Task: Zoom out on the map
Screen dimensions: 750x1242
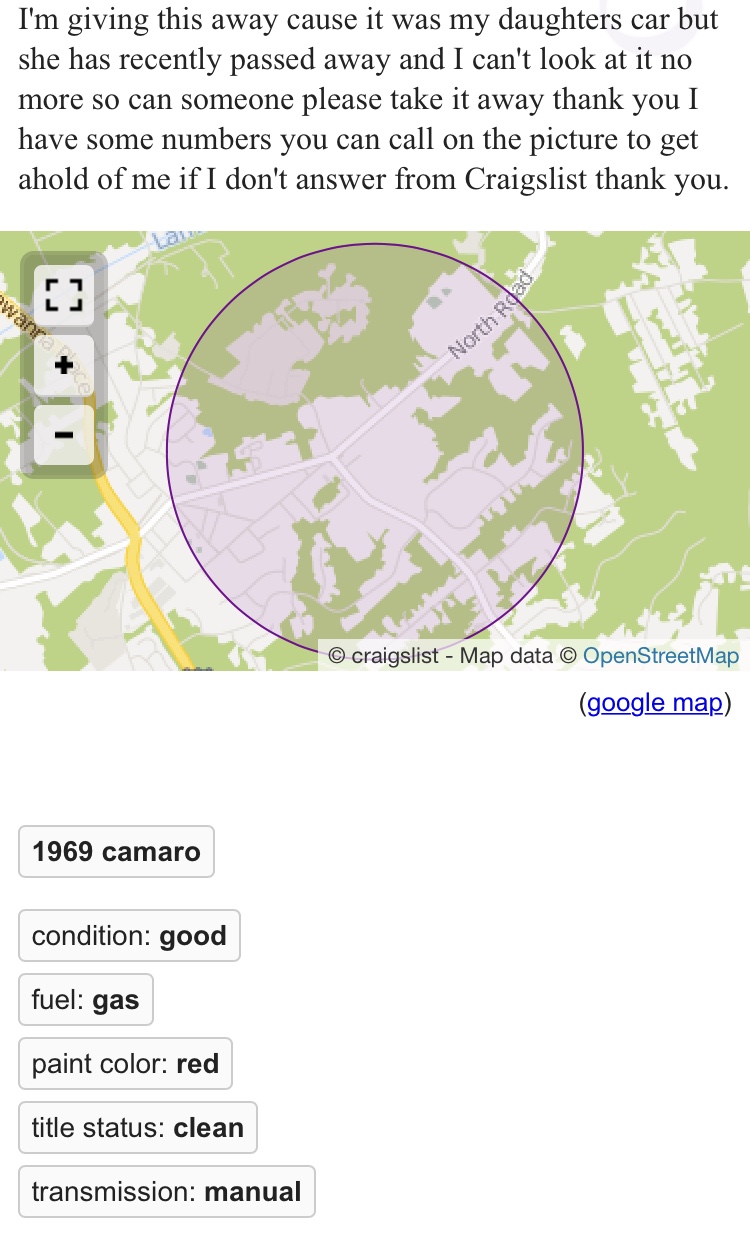Action: coord(64,435)
